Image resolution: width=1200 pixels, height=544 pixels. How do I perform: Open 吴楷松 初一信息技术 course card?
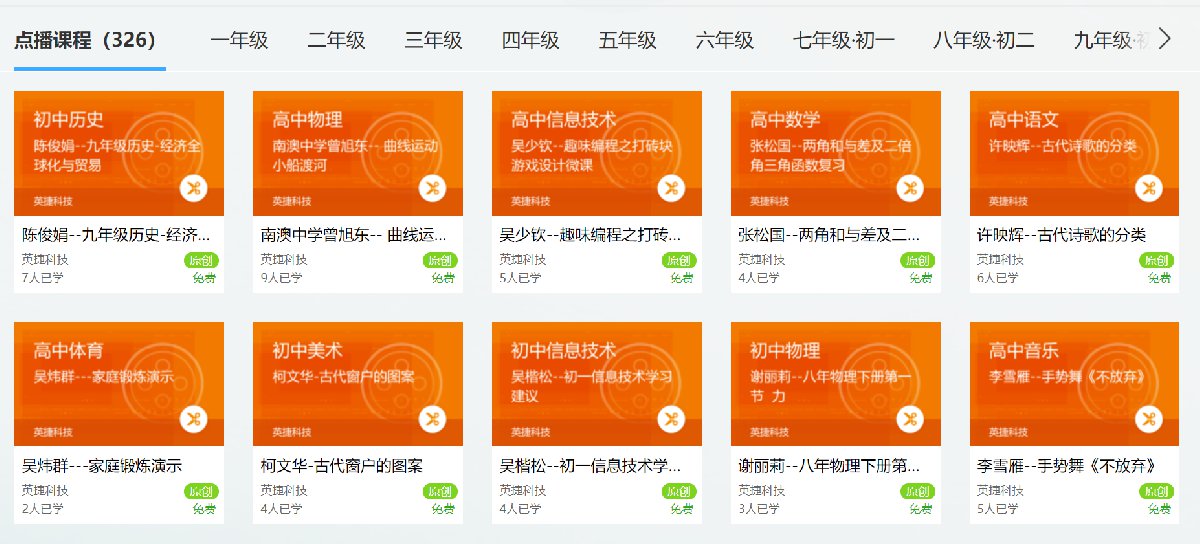coord(596,384)
